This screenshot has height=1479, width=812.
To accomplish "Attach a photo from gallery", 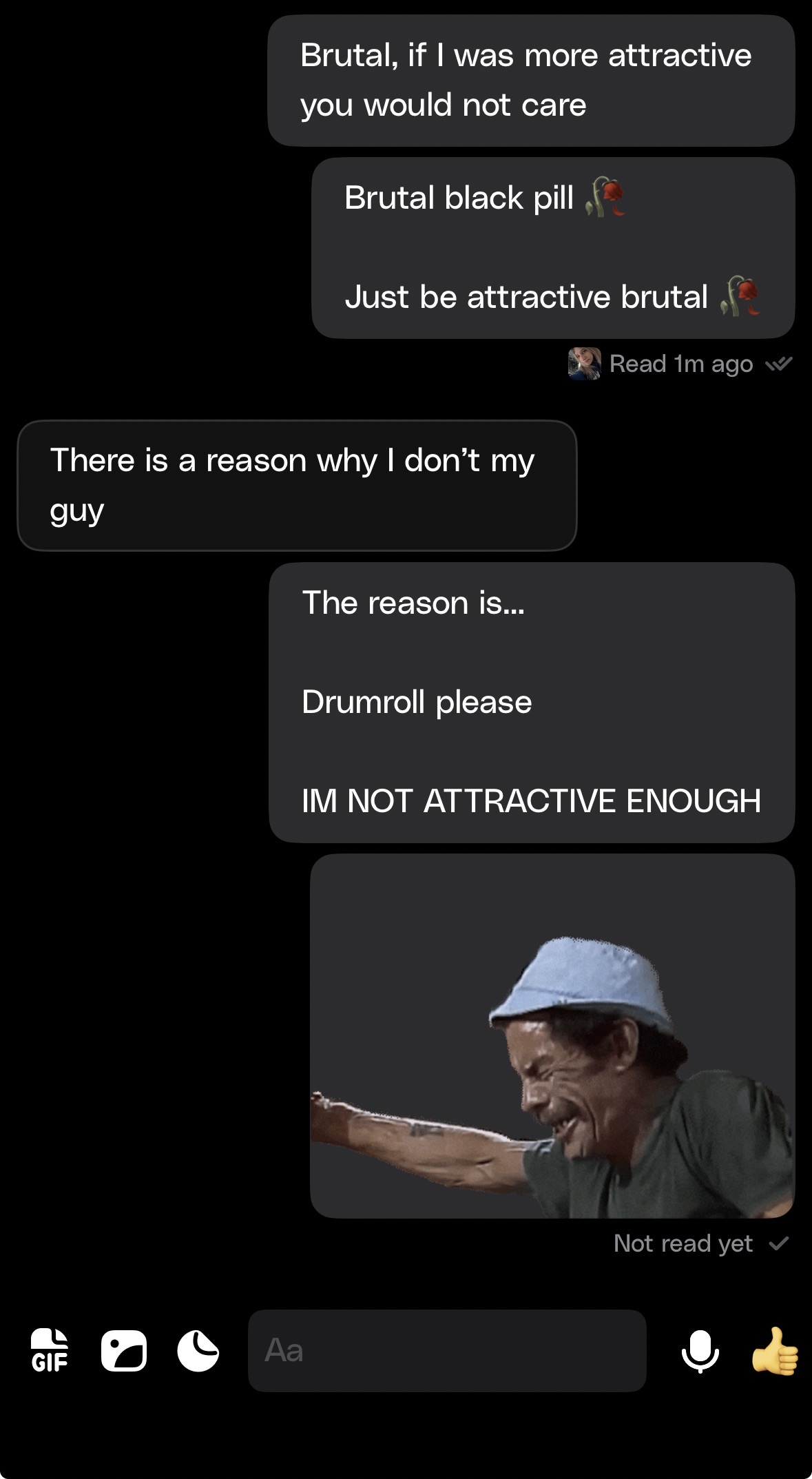I will (124, 1351).
